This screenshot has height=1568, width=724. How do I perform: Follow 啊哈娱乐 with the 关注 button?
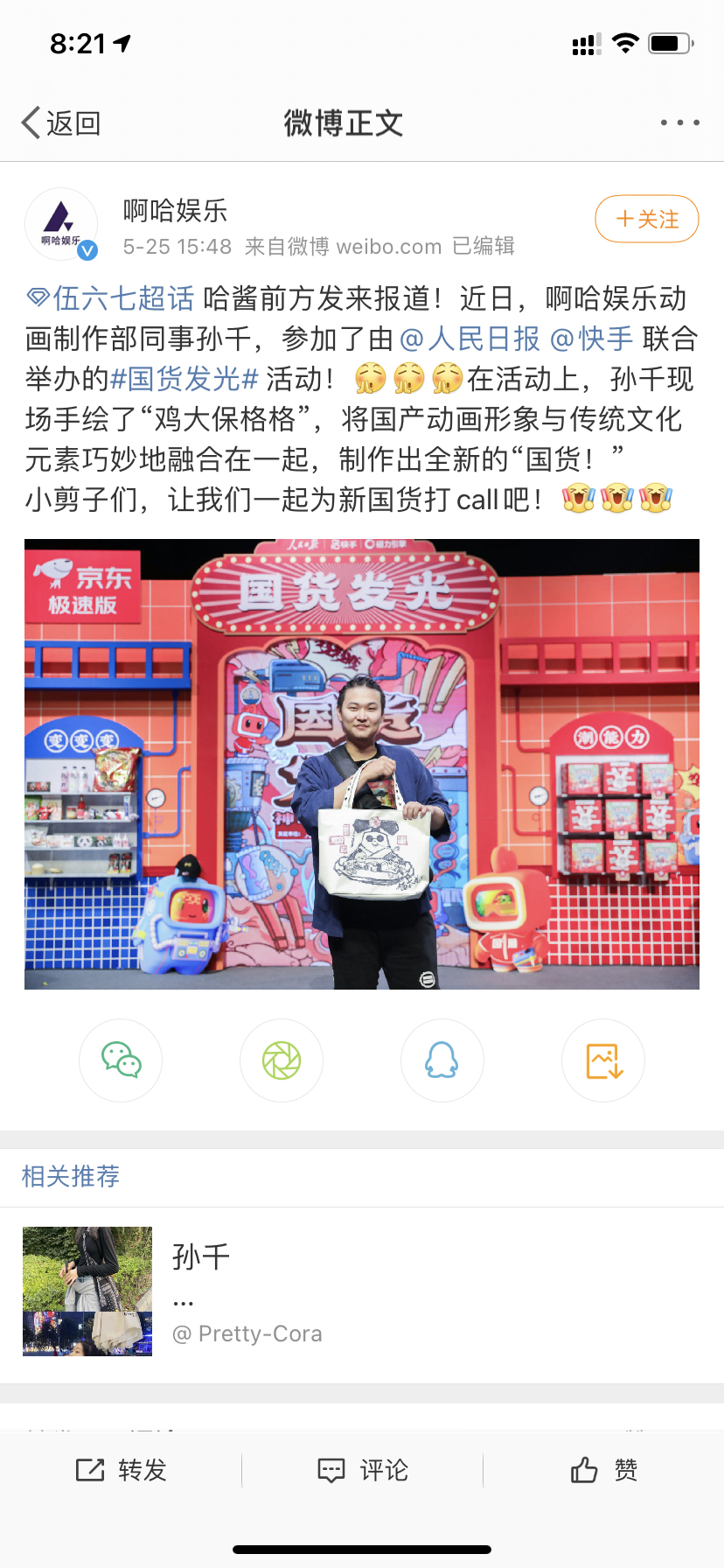pos(646,219)
